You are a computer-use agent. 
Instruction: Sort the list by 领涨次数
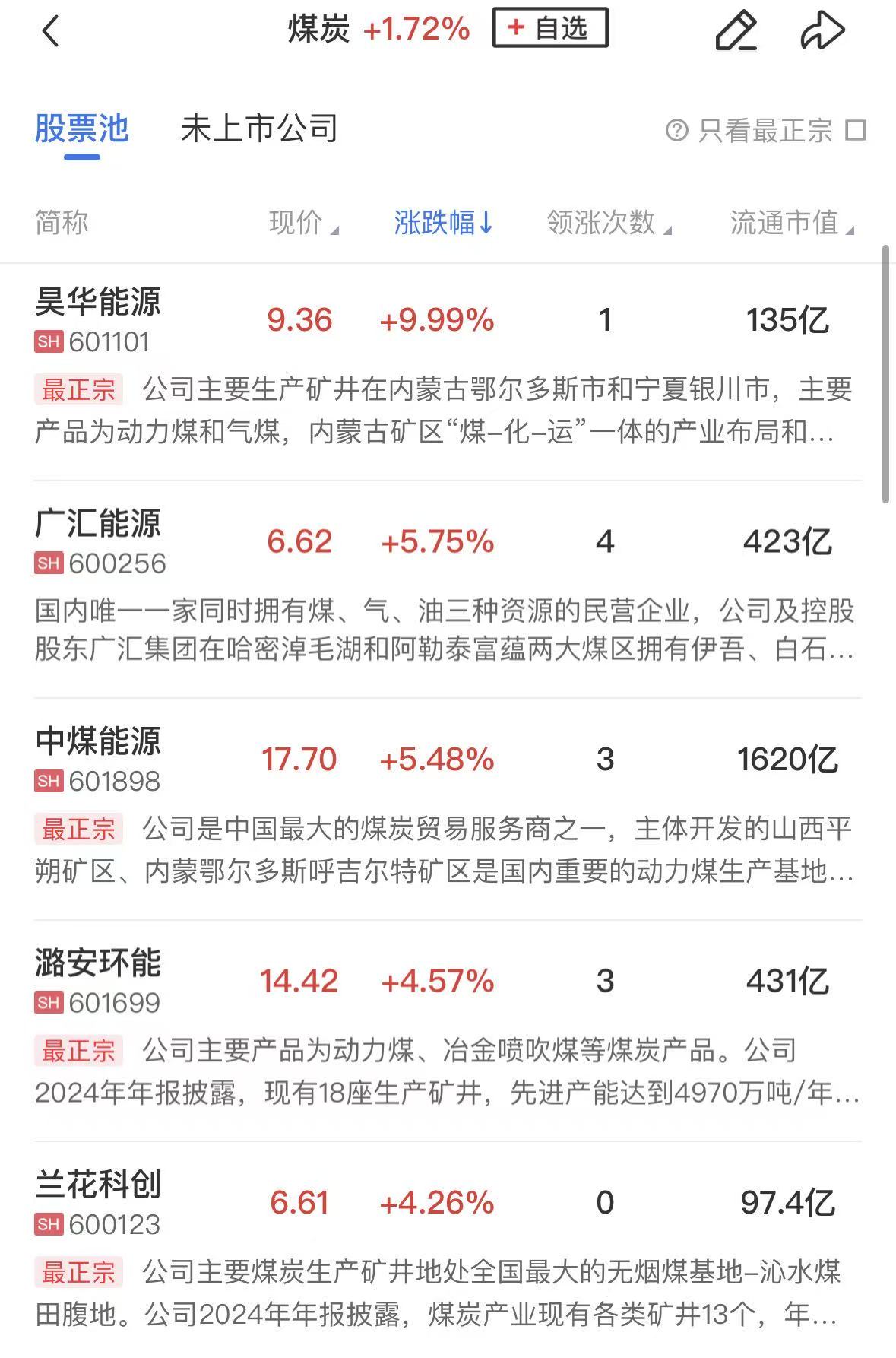pos(608,223)
